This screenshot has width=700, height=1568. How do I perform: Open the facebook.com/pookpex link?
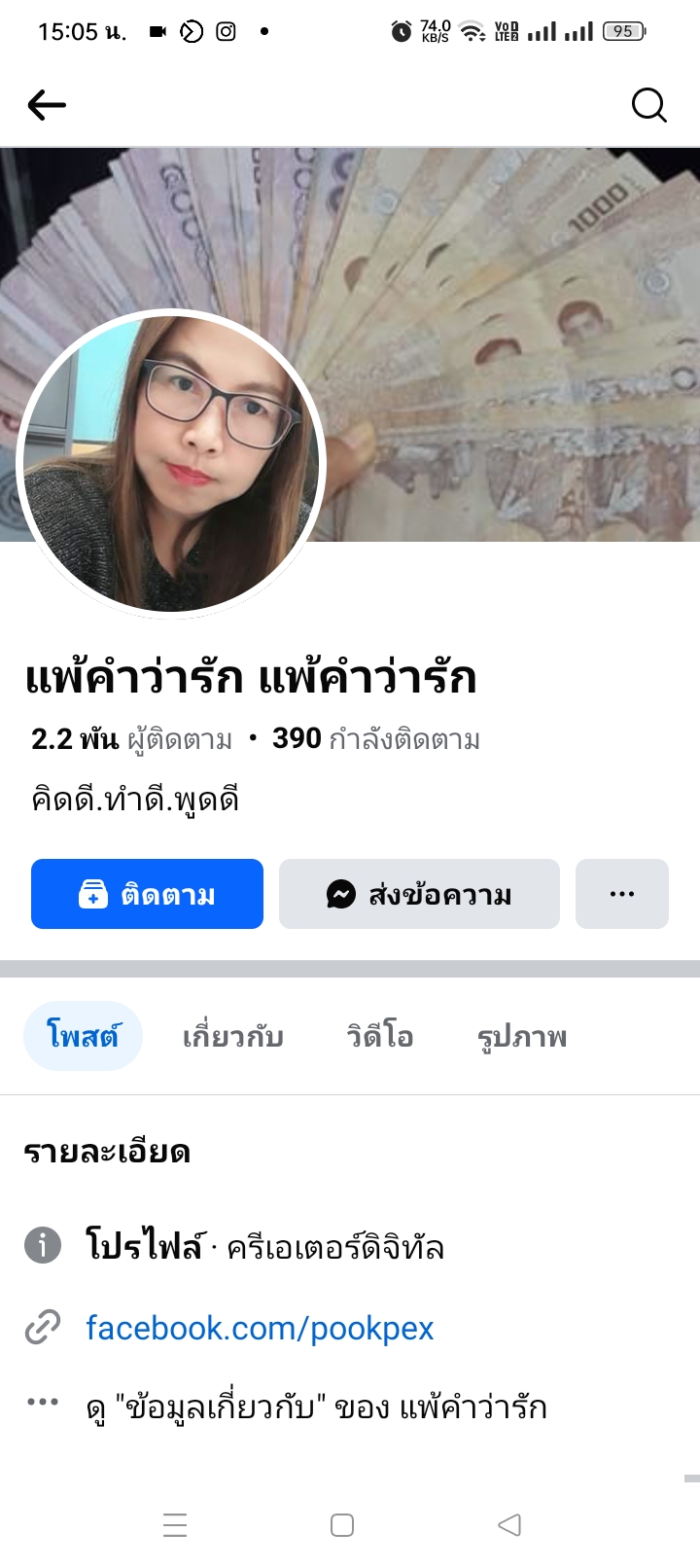(260, 1328)
